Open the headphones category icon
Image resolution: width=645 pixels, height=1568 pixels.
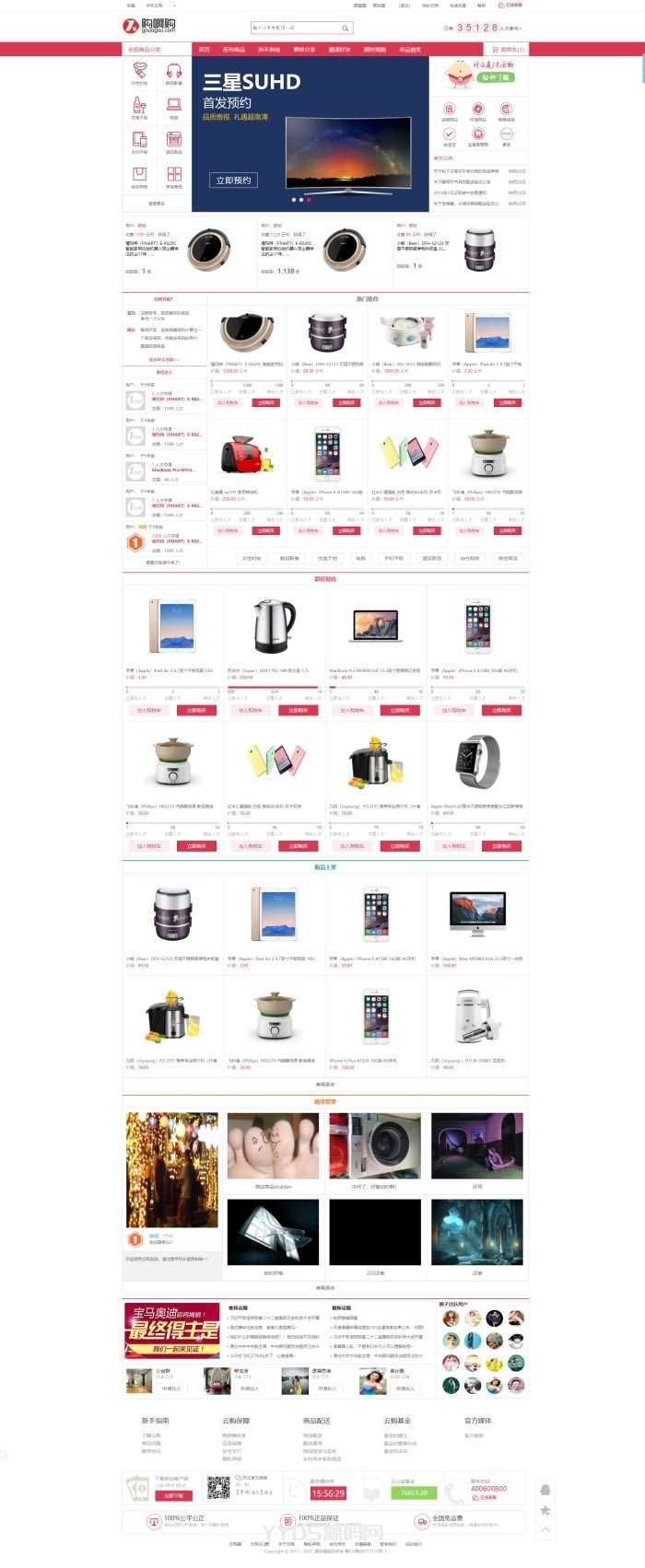173,73
